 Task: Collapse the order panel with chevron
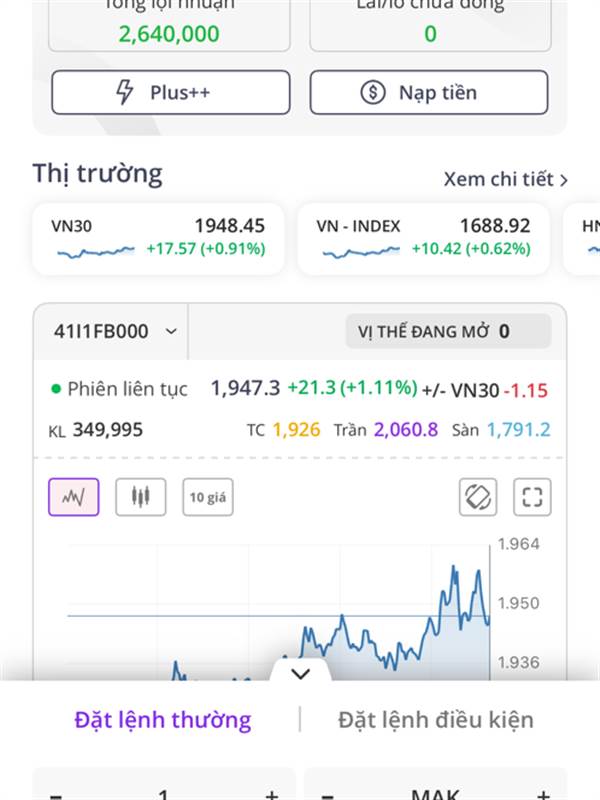pyautogui.click(x=301, y=673)
